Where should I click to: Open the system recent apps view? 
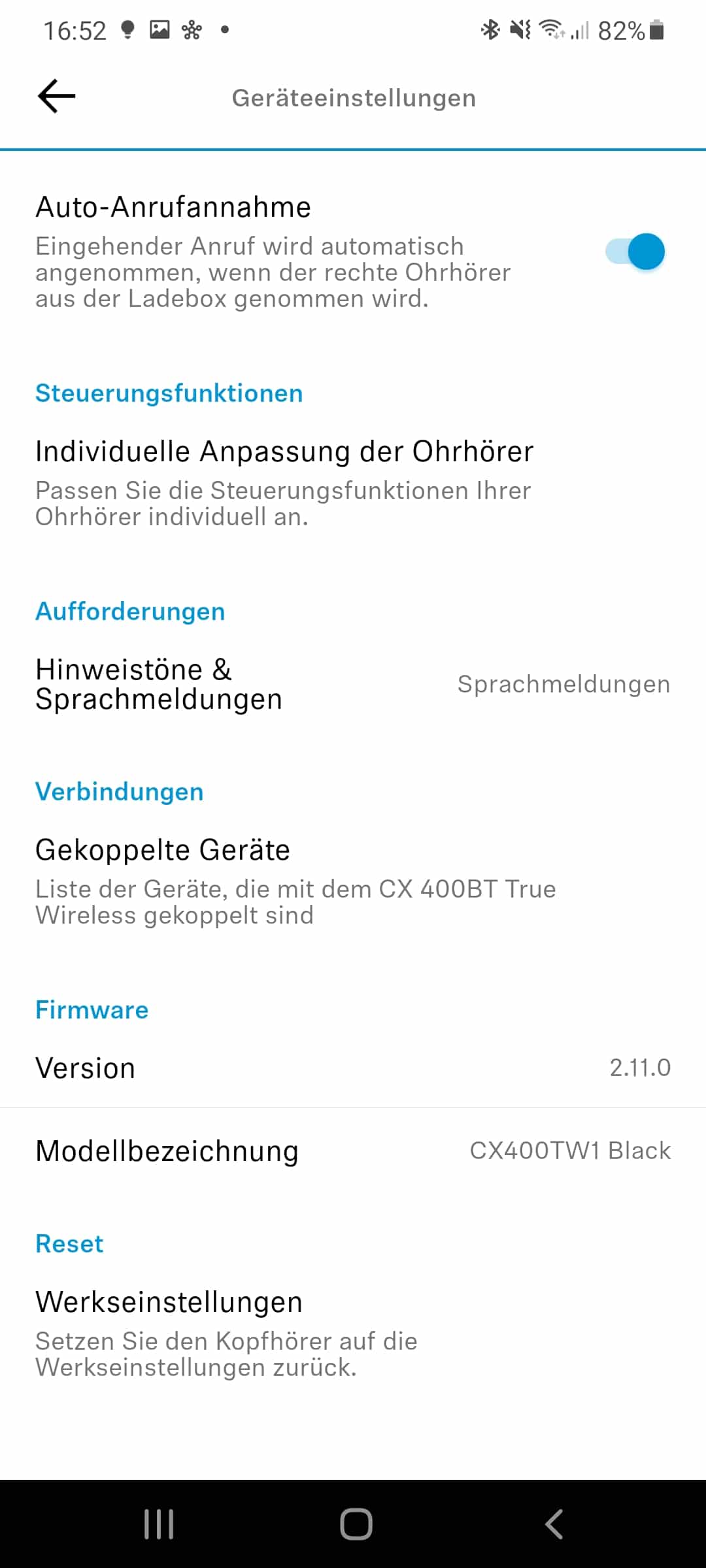[x=159, y=1524]
